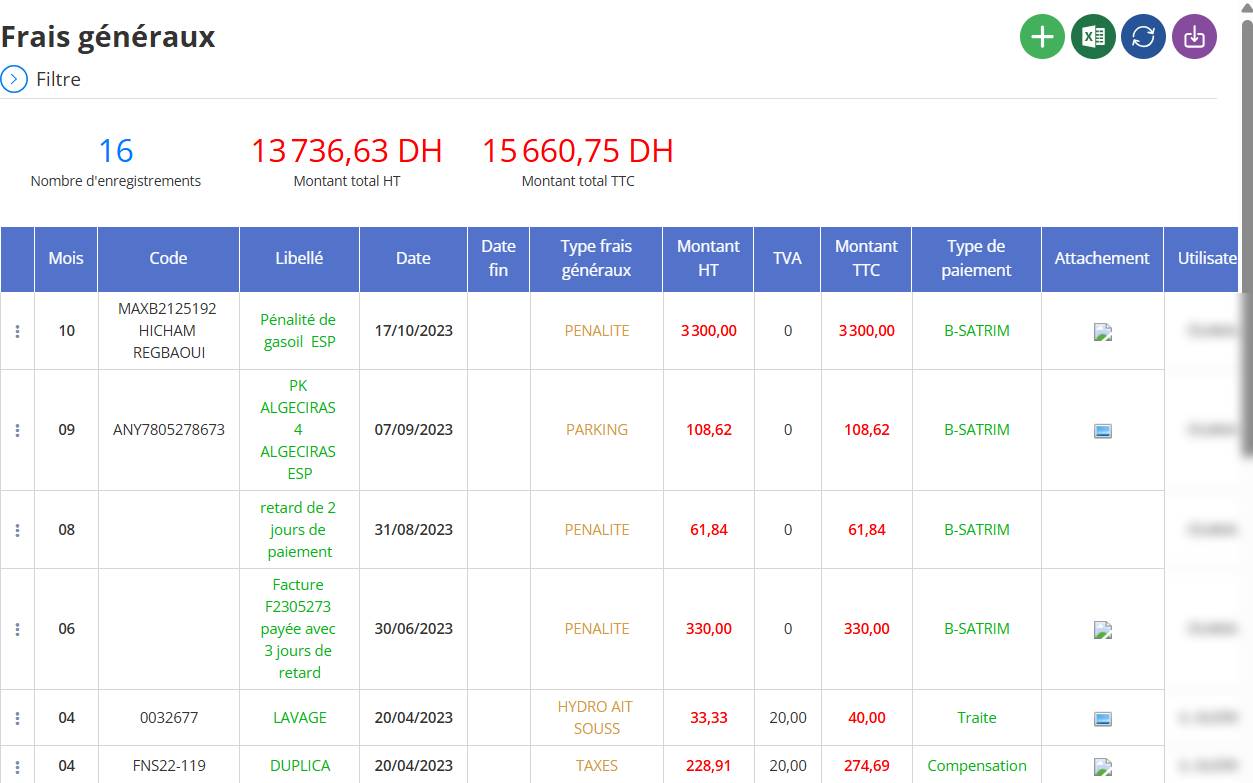Sort table by Montant HT header
The image size is (1253, 783).
coord(708,258)
